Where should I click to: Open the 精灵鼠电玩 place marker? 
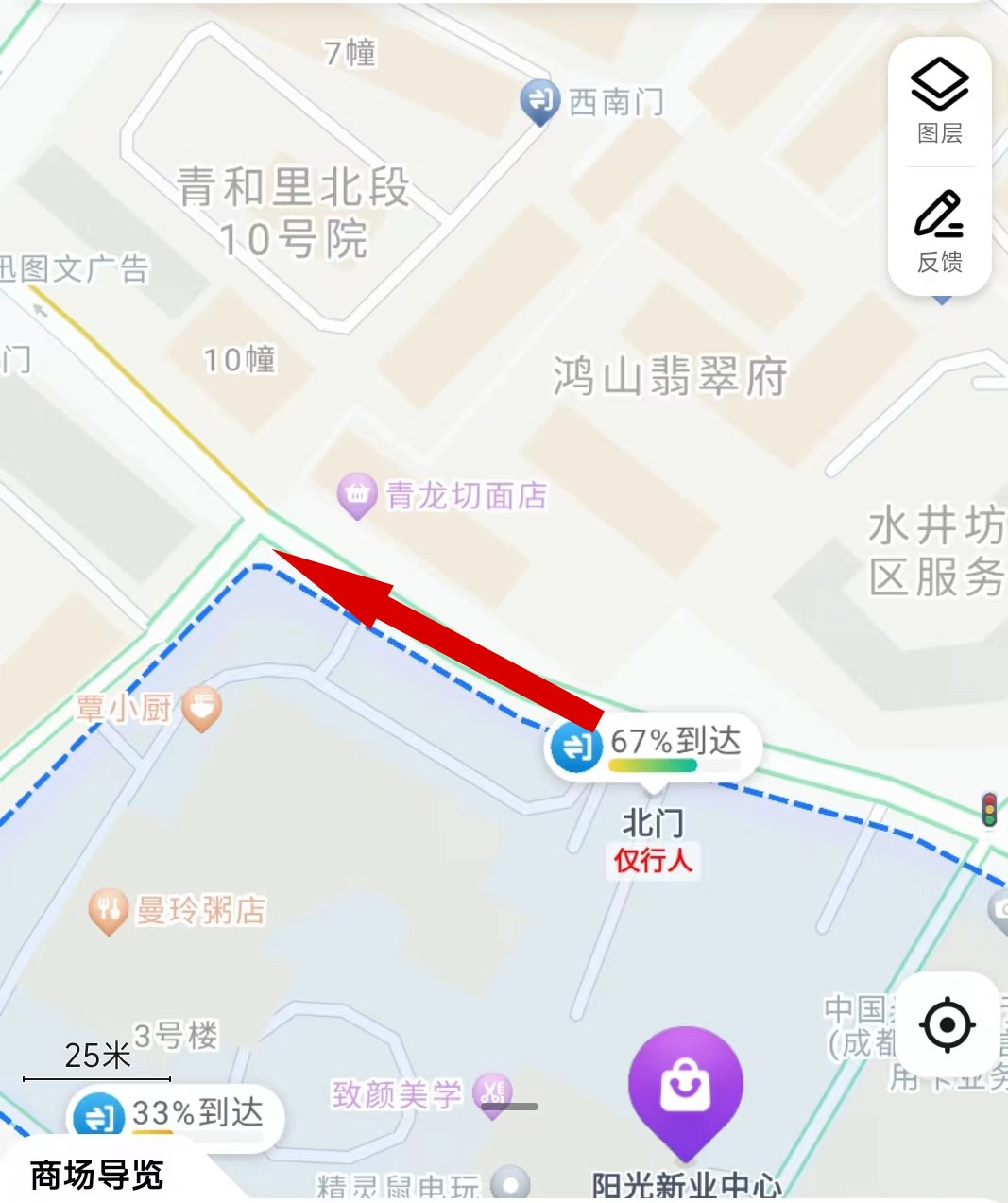512,1184
